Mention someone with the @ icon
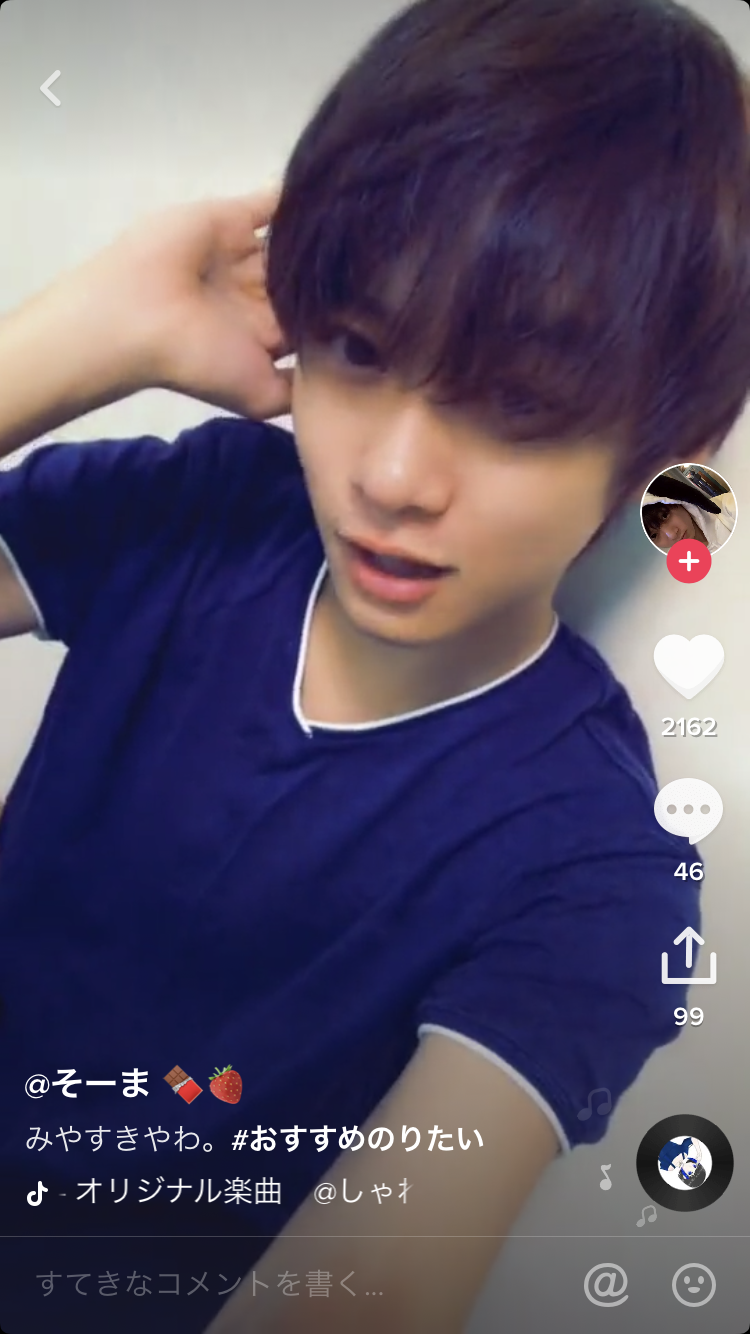750x1334 pixels. pyautogui.click(x=606, y=1284)
